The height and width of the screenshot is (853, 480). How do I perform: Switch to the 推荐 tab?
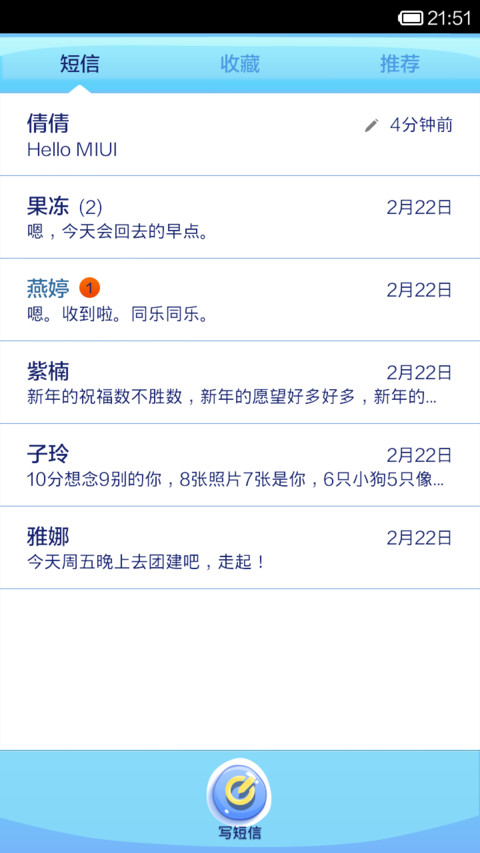(x=399, y=64)
